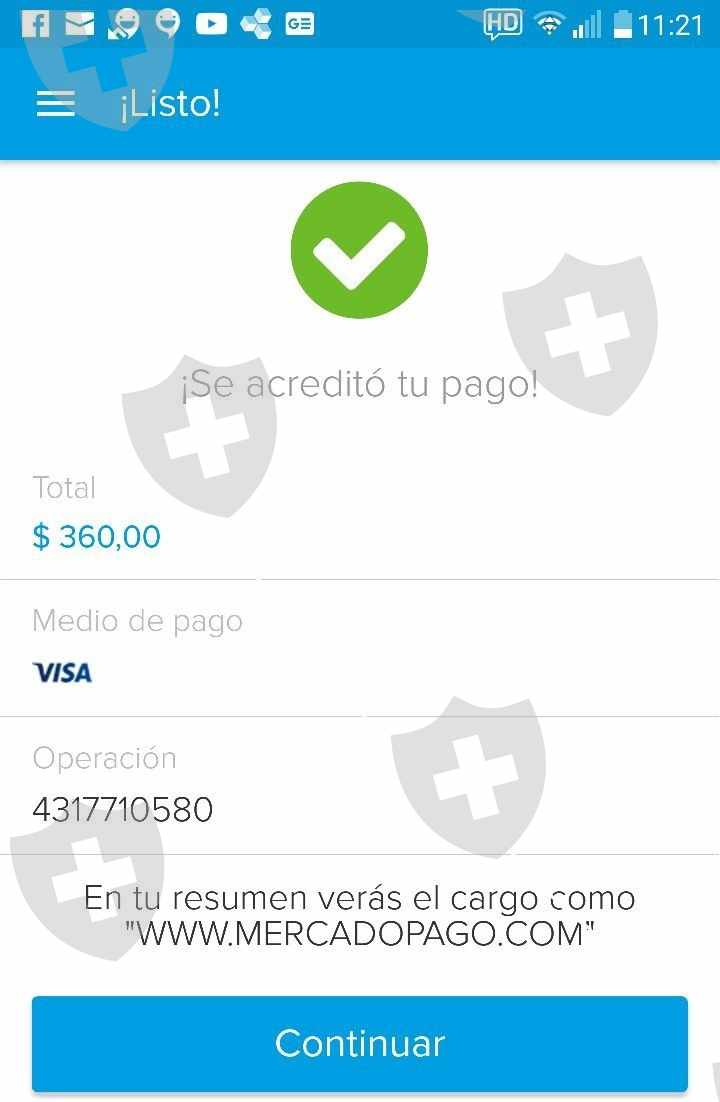Open the hamburger drawer menu

[x=56, y=104]
